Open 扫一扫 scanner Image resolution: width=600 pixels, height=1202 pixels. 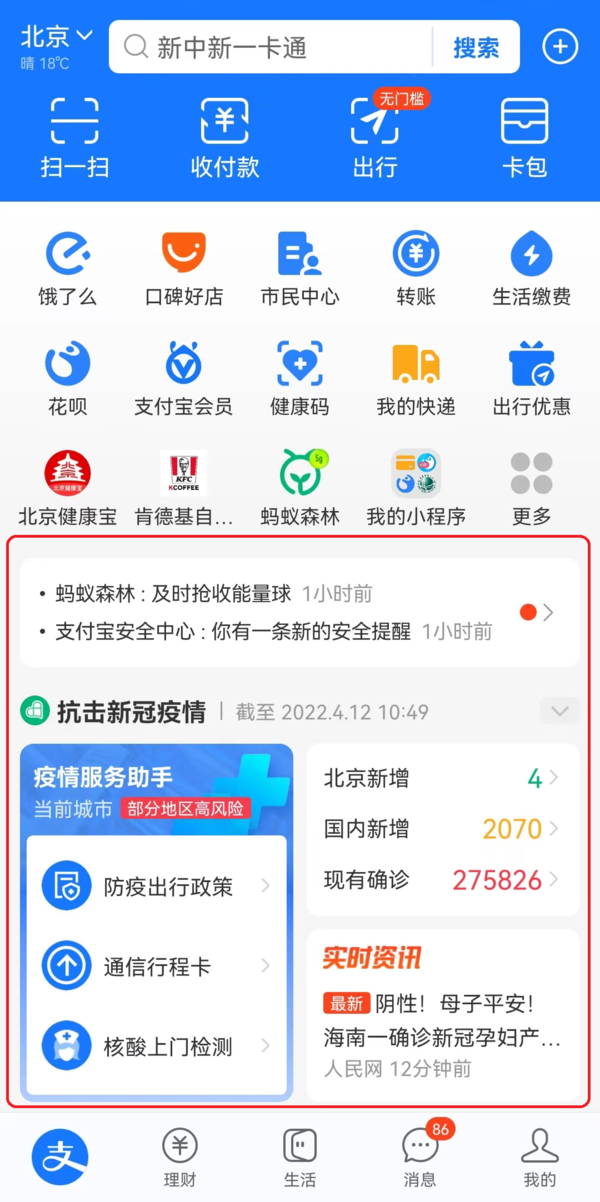[x=75, y=138]
